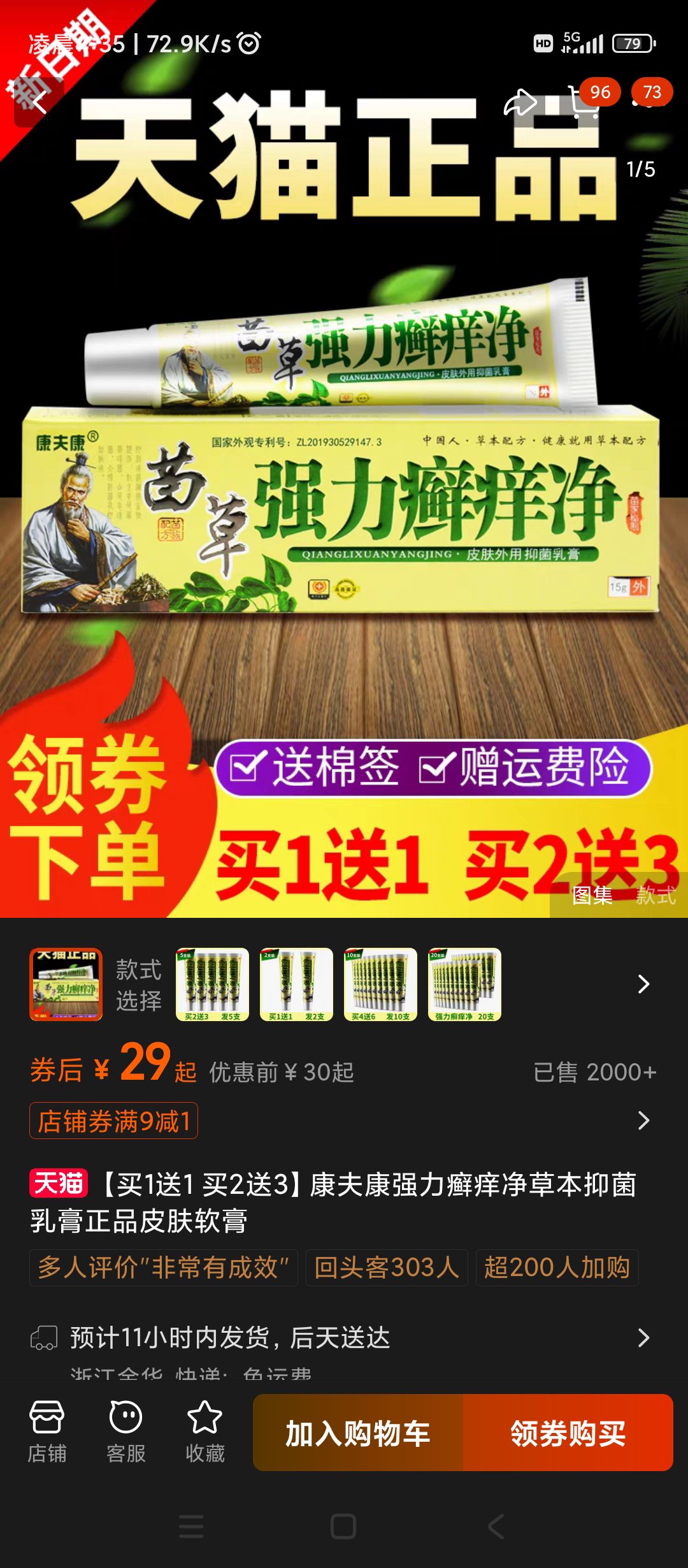Tap the system home button
Viewport: 688px width, 1568px height.
tap(343, 1527)
